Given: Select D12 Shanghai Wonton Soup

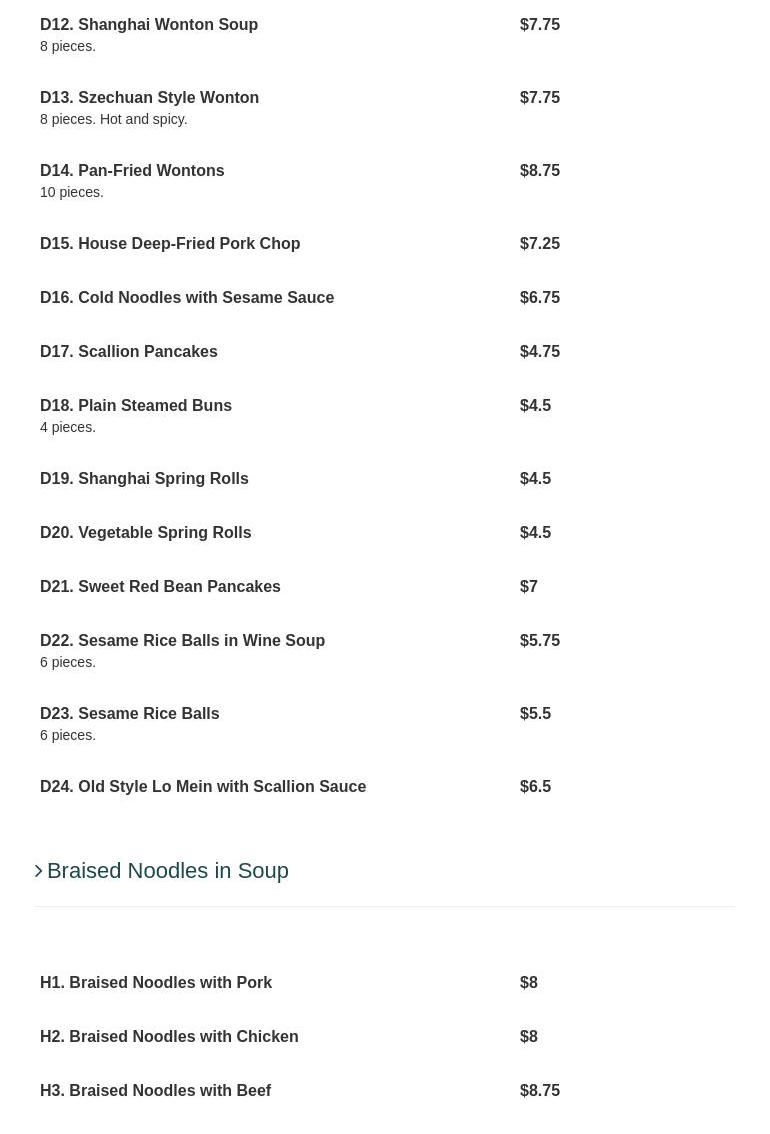Looking at the screenshot, I should tap(149, 25).
